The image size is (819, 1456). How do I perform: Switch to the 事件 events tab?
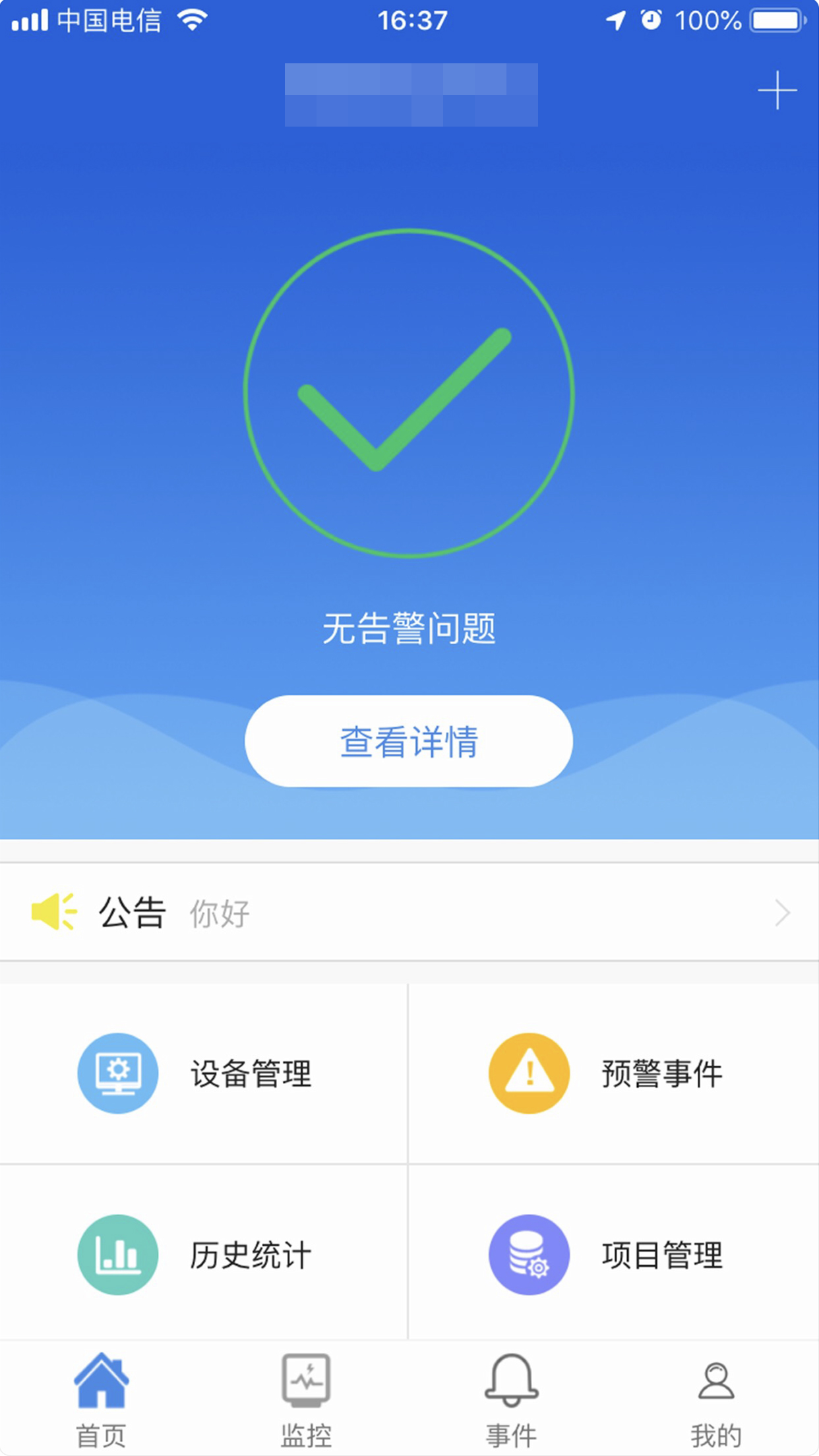(x=512, y=1399)
